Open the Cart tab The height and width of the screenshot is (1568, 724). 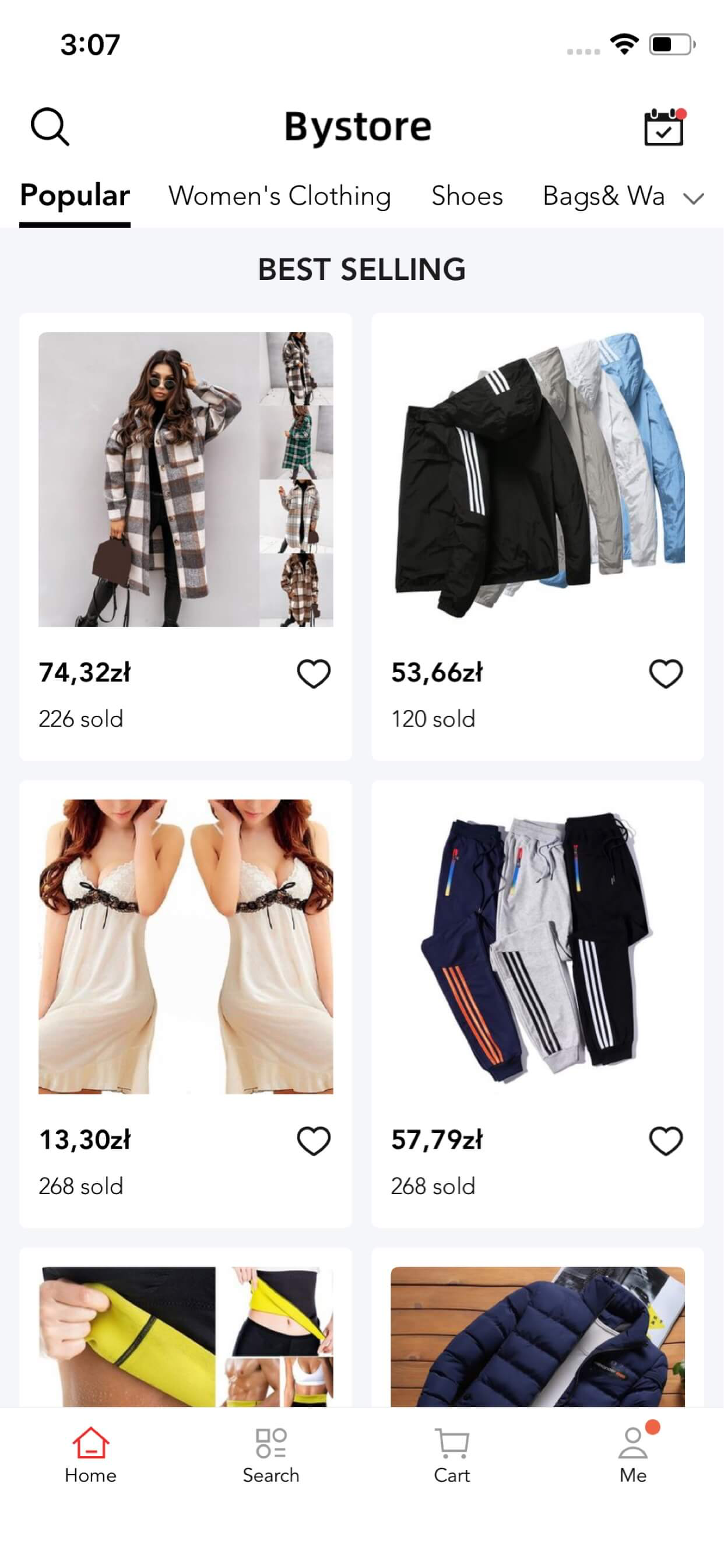pyautogui.click(x=451, y=1456)
